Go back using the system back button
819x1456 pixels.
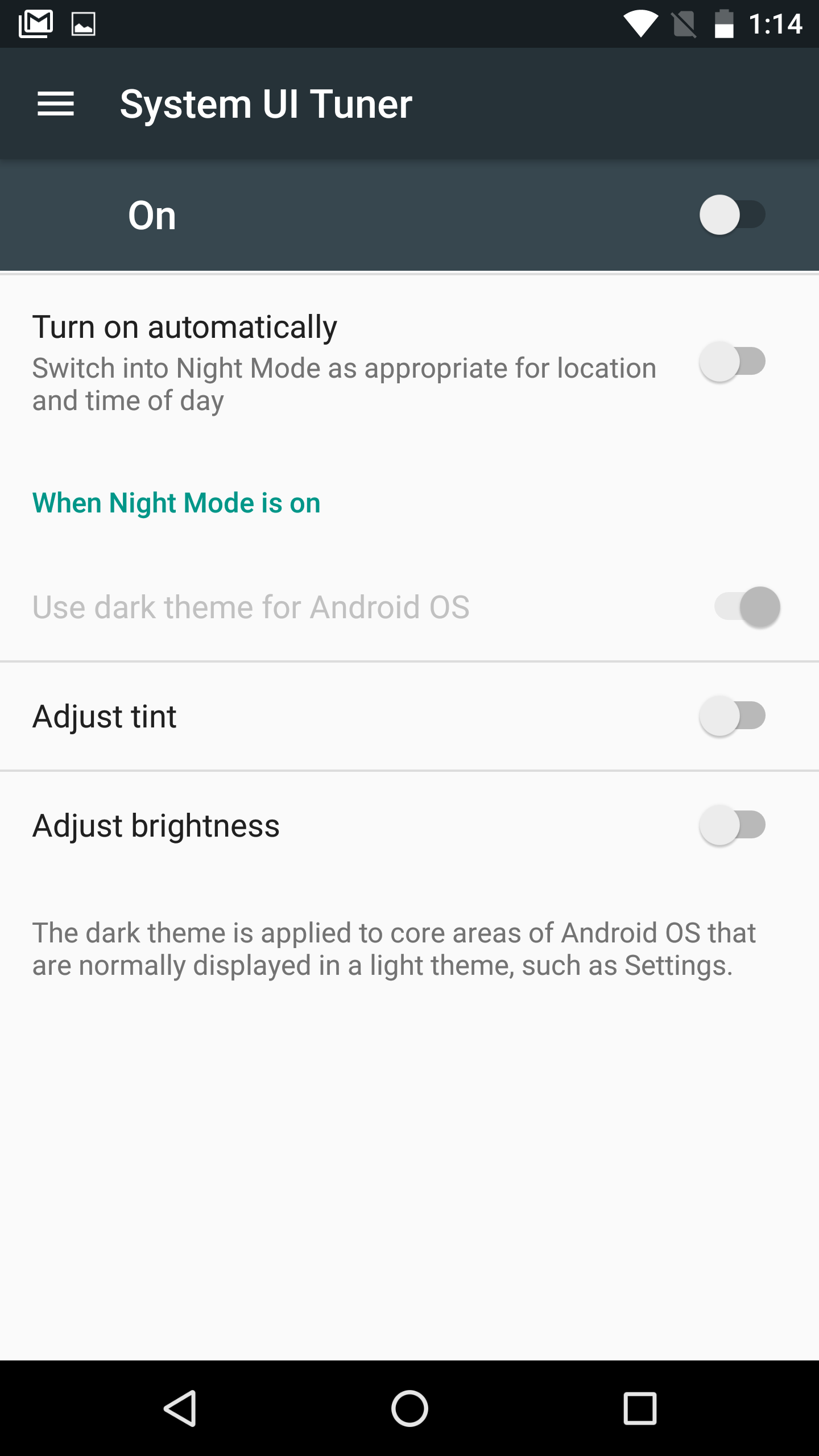coord(180,1409)
